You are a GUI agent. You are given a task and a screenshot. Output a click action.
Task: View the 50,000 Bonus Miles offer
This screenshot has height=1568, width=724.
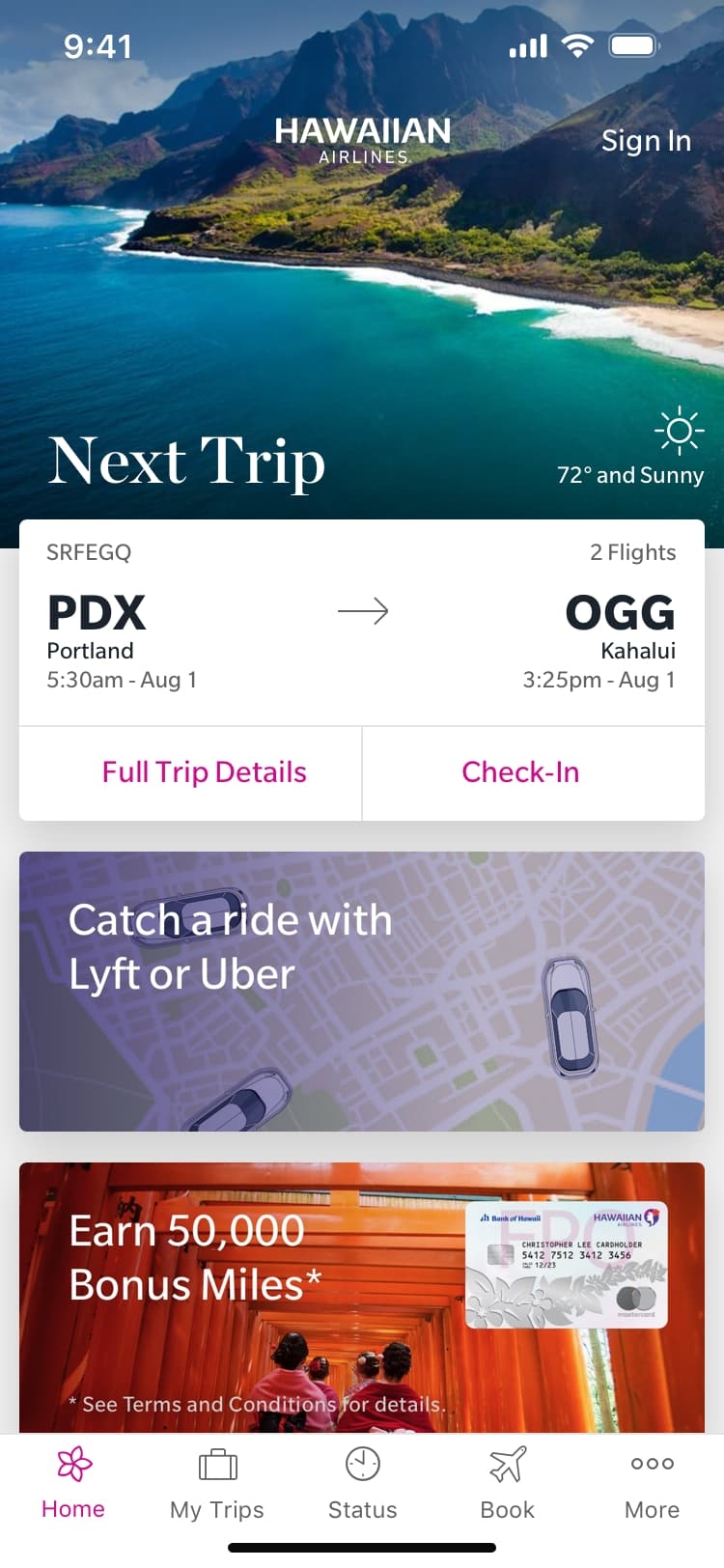362,1296
